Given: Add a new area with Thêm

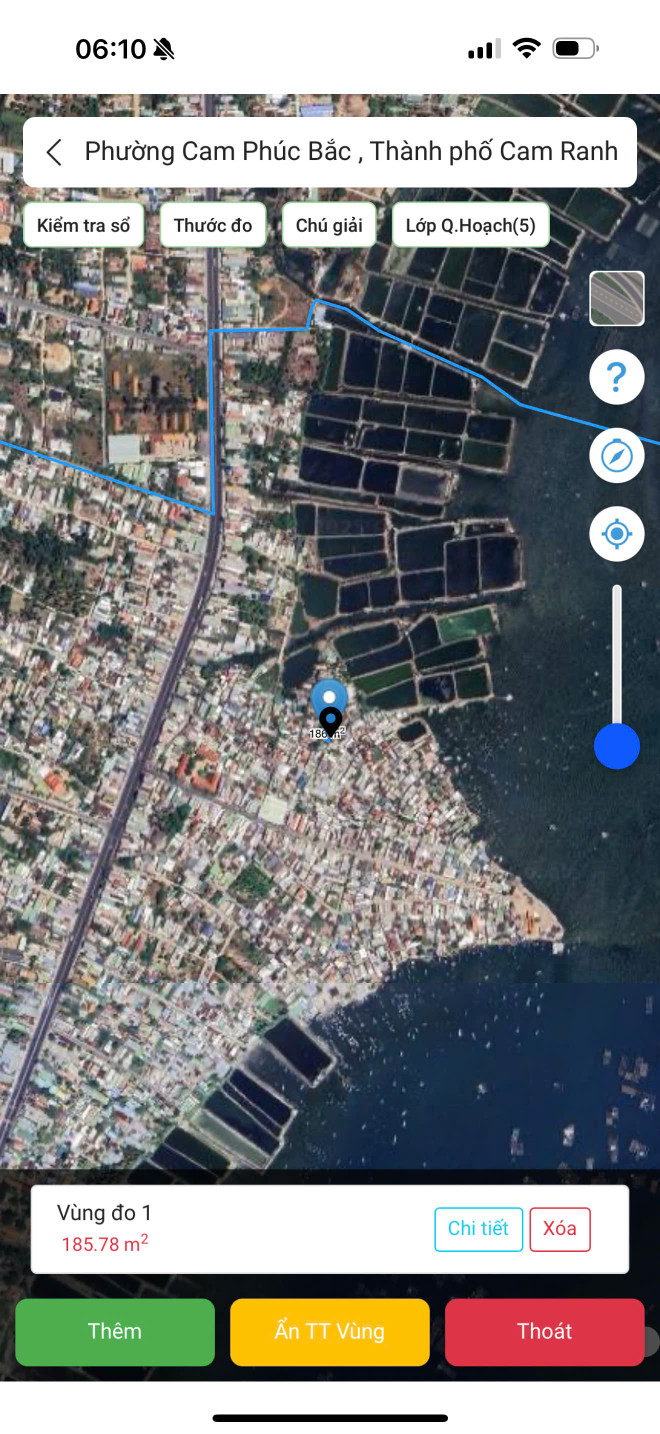Looking at the screenshot, I should 115,1331.
